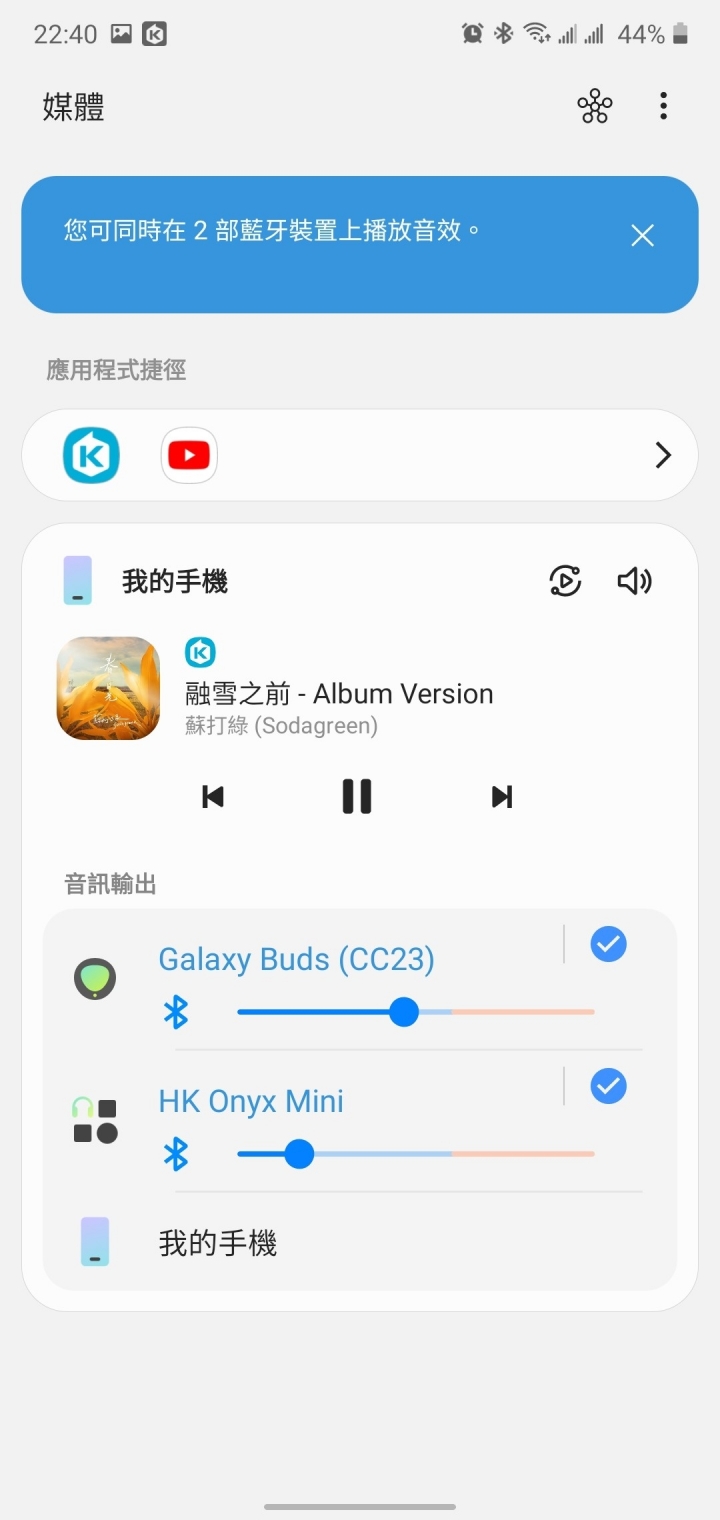Tap the speaker volume icon
Screen dimensions: 720x1520
pos(634,581)
